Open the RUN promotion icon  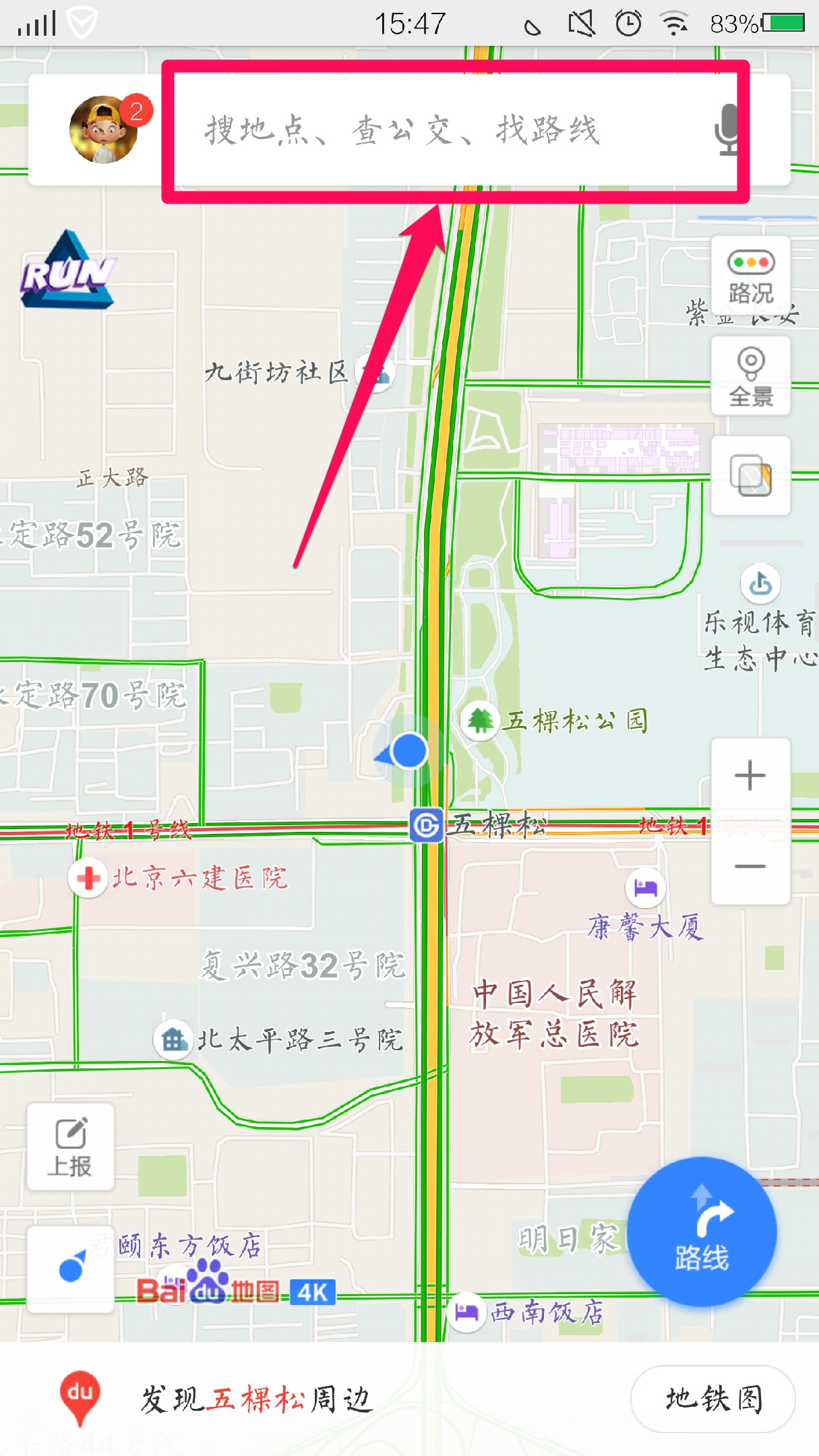(66, 271)
